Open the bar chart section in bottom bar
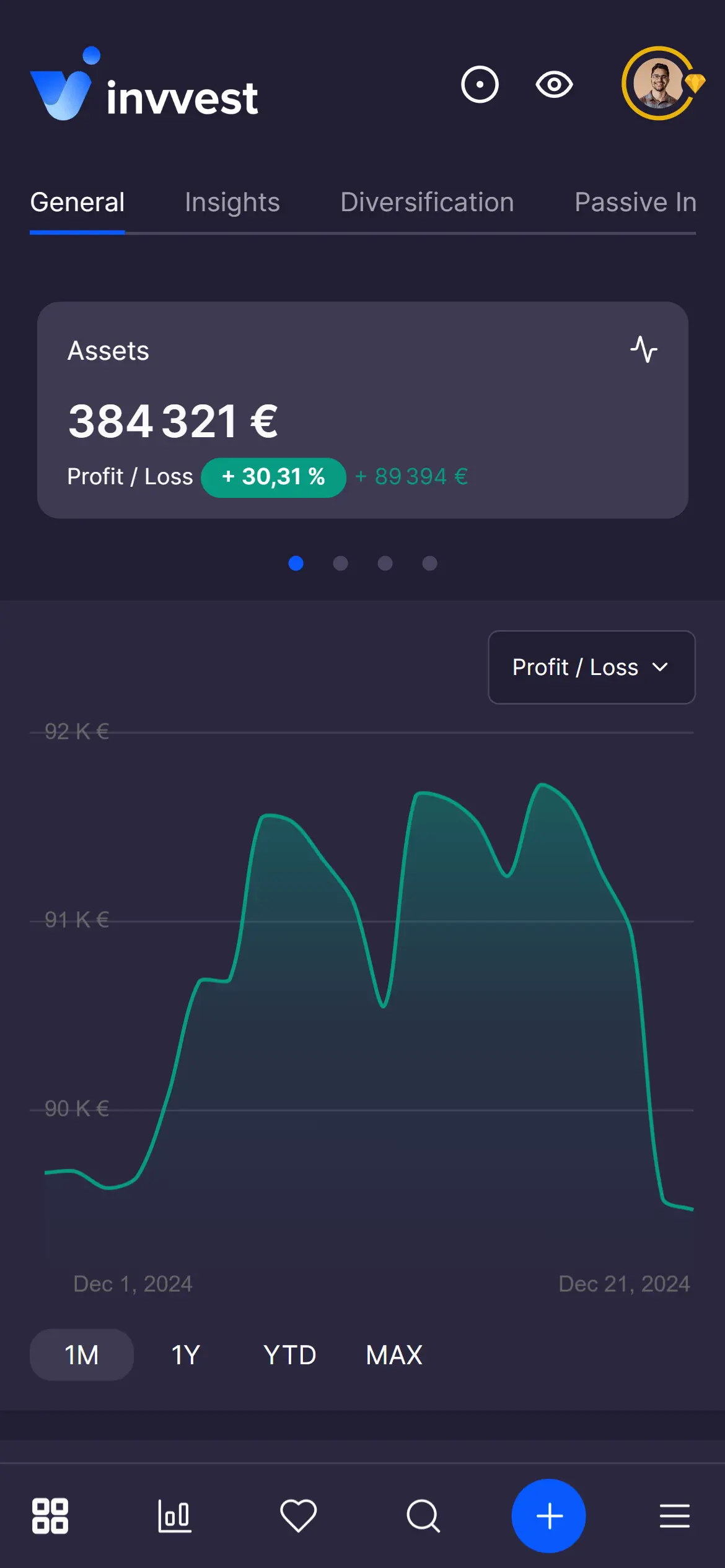Image resolution: width=725 pixels, height=1568 pixels. tap(175, 1516)
